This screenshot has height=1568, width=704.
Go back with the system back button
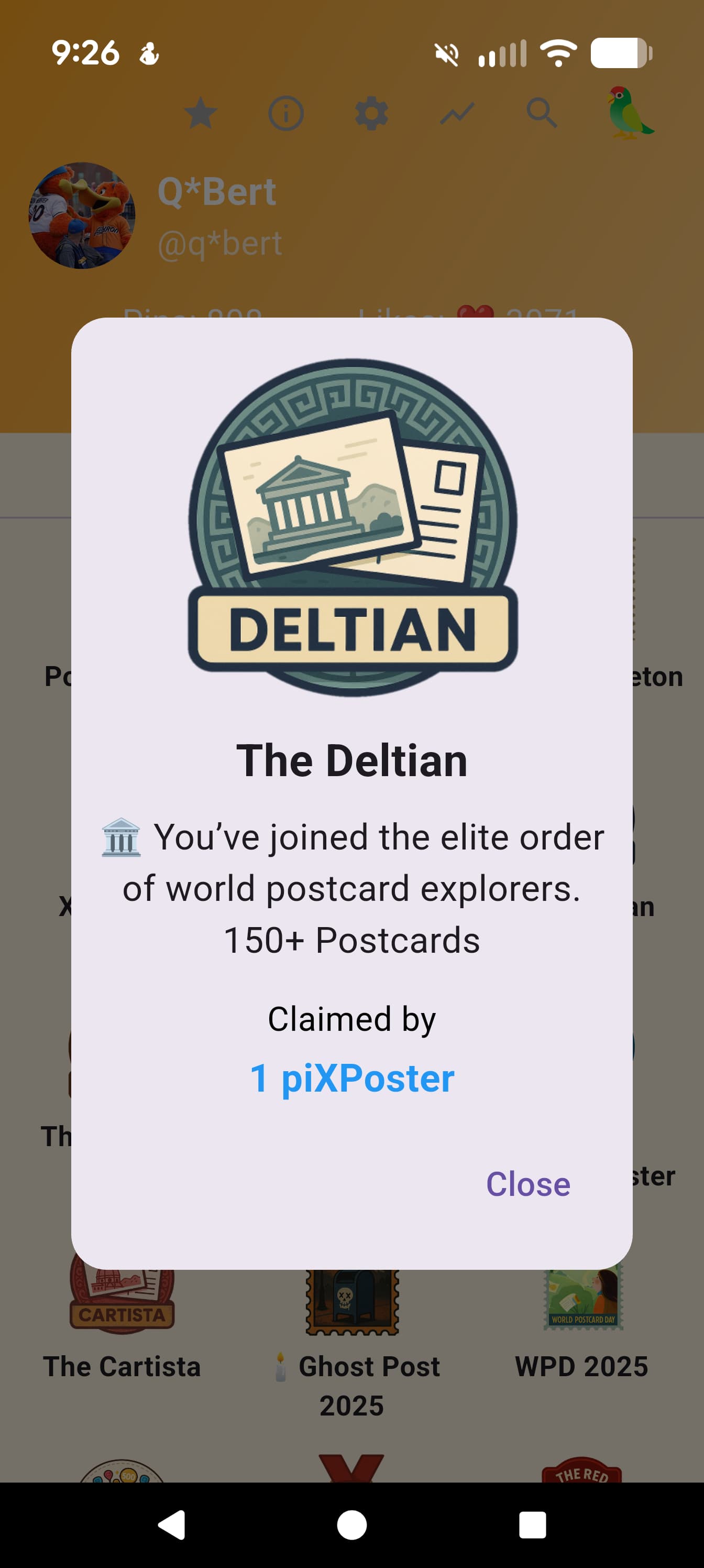(172, 1525)
